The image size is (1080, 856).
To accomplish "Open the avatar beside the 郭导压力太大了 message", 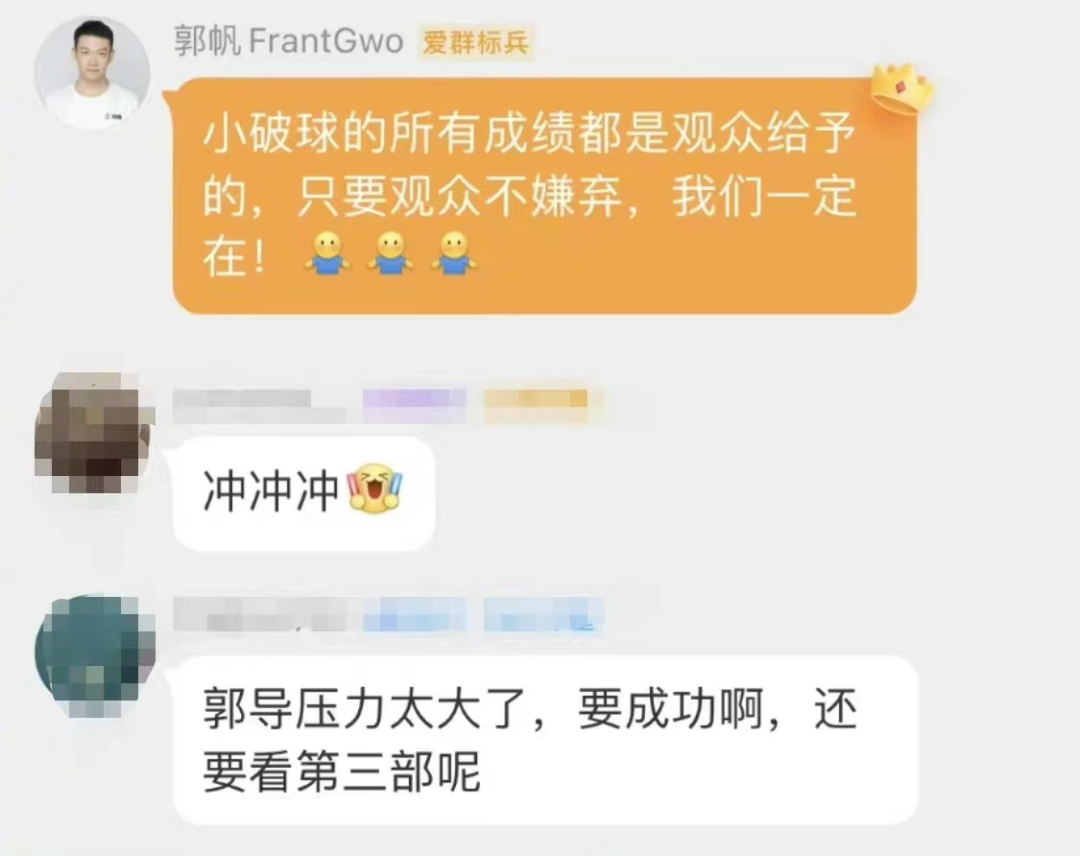I will click(92, 653).
